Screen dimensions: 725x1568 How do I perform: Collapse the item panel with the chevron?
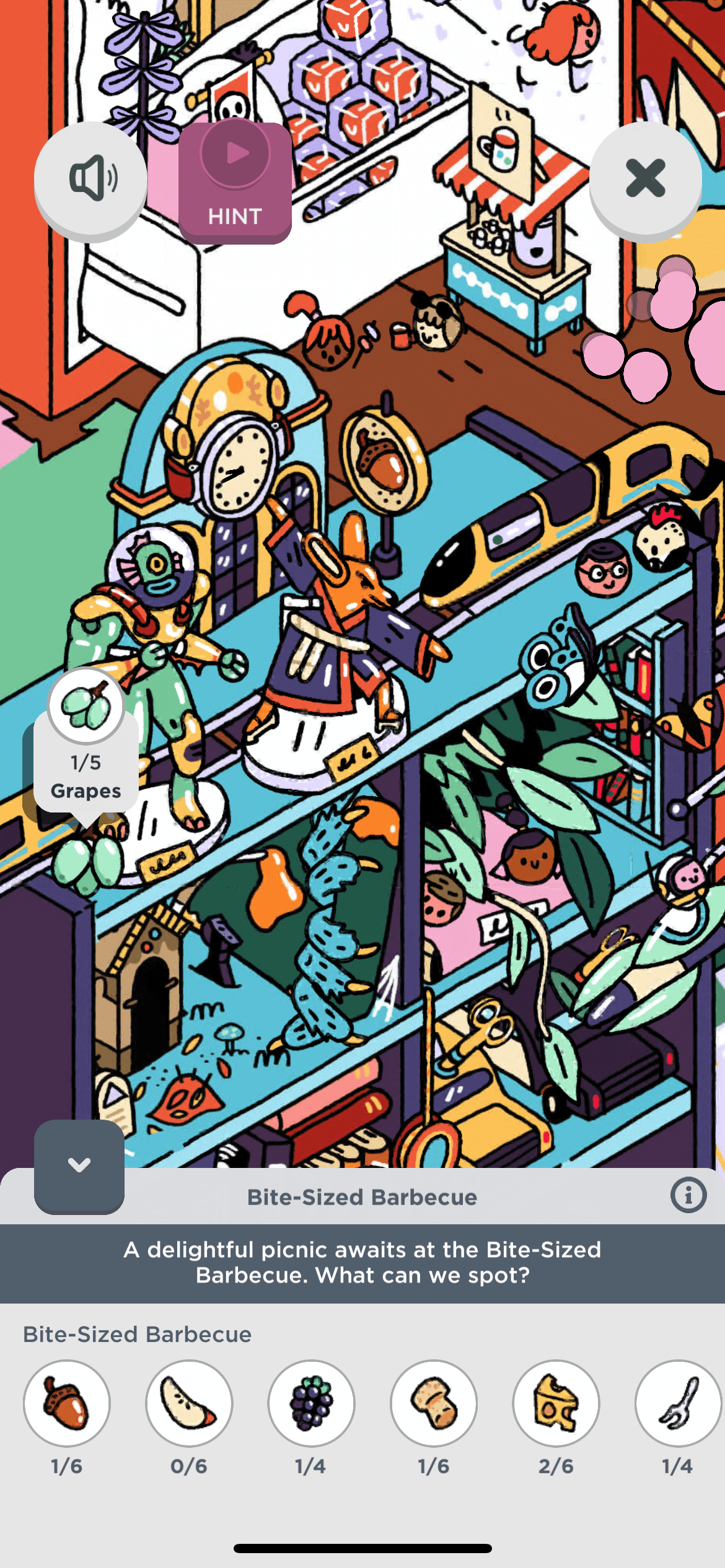pyautogui.click(x=79, y=1165)
